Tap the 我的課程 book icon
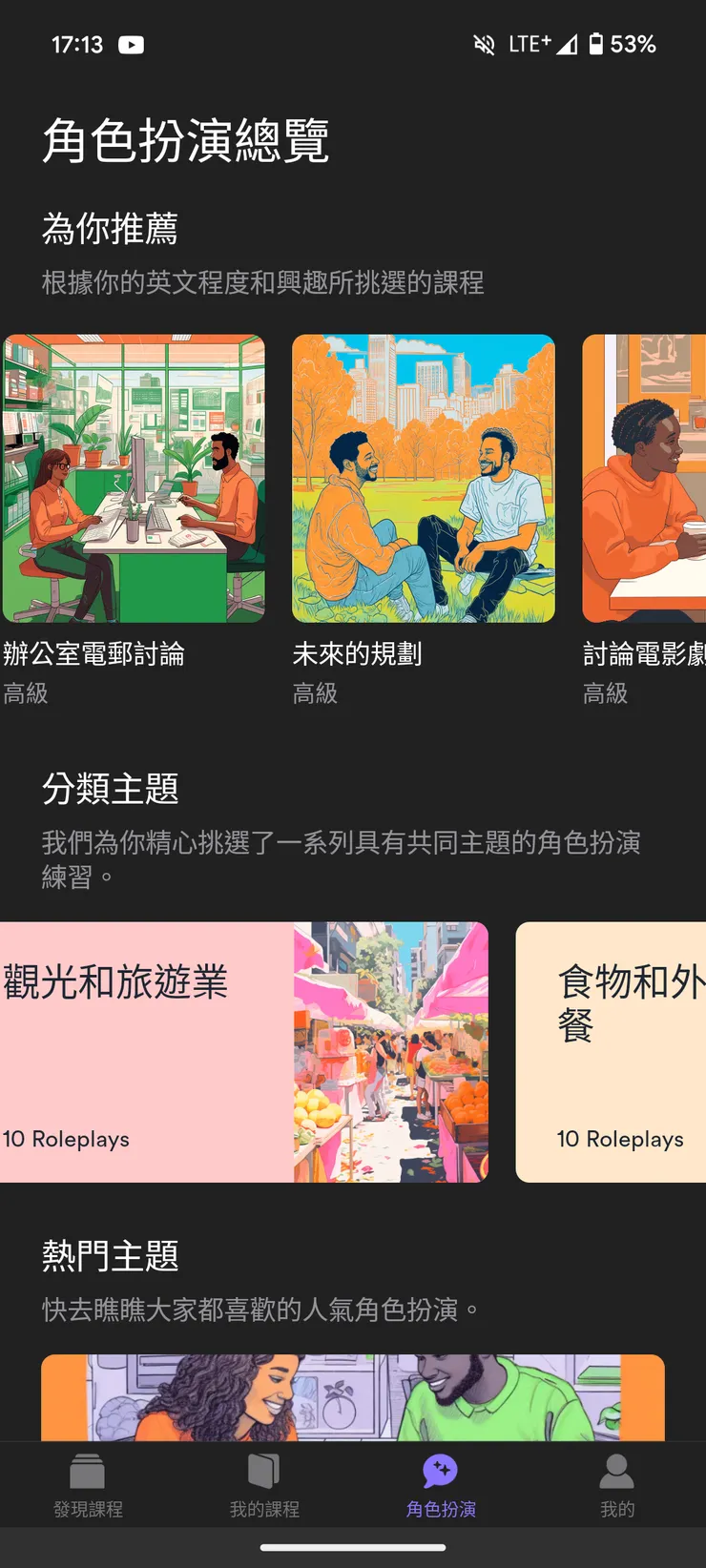This screenshot has width=706, height=1568. pos(262,1469)
